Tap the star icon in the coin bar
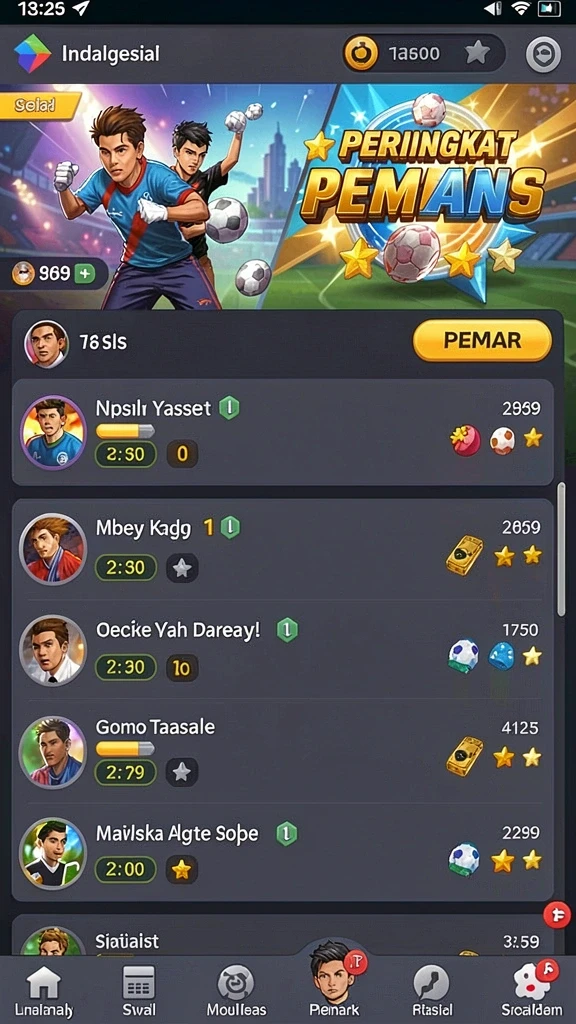Image resolution: width=576 pixels, height=1024 pixels. pos(477,54)
